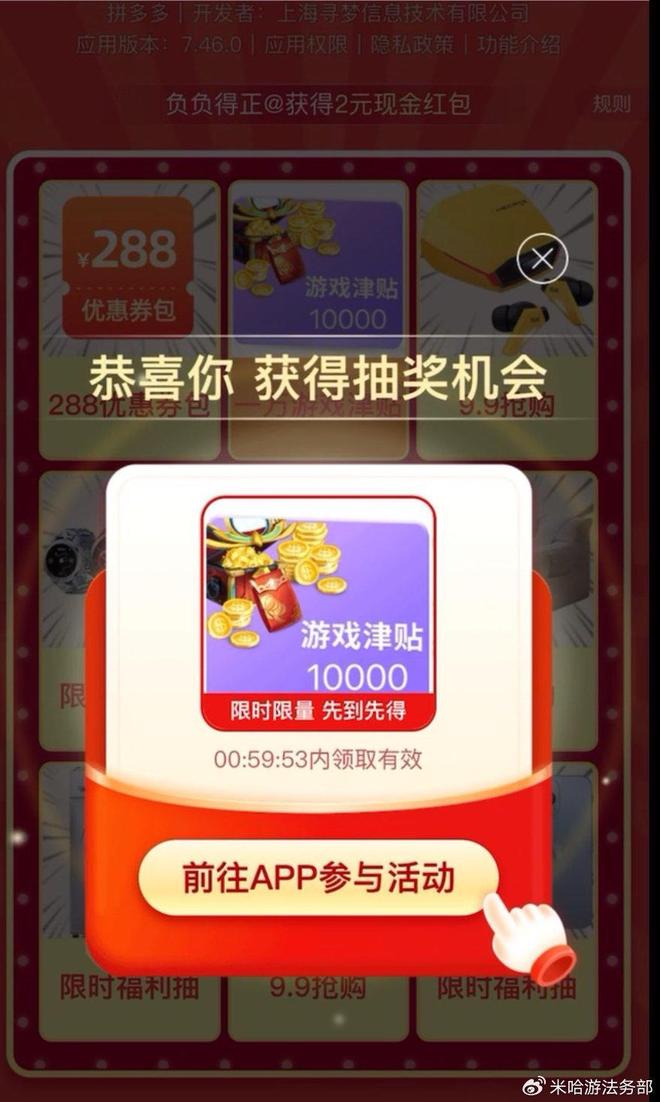The image size is (660, 1102).
Task: Close the lottery chance popup
Action: (x=542, y=260)
